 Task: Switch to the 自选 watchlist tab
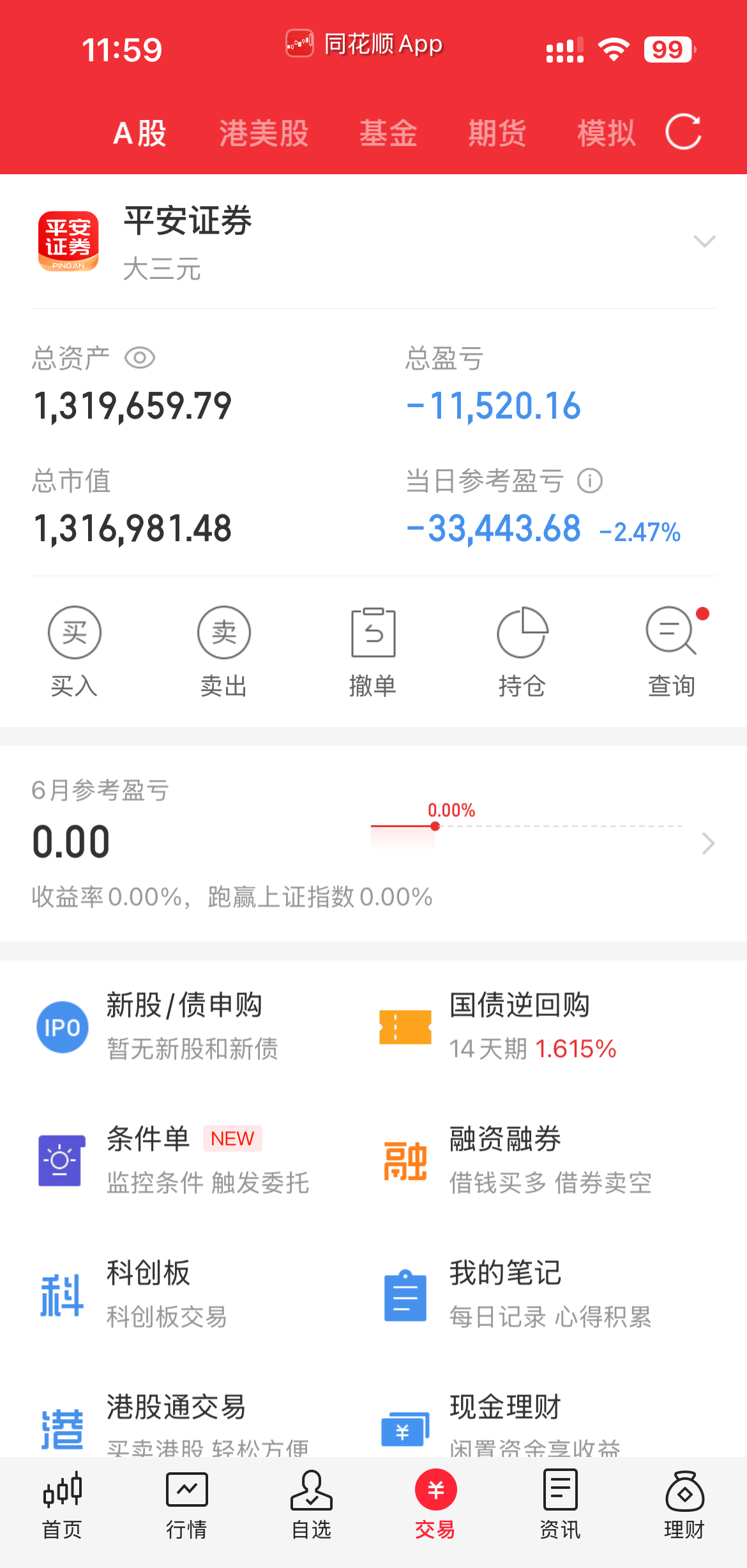point(311,1505)
